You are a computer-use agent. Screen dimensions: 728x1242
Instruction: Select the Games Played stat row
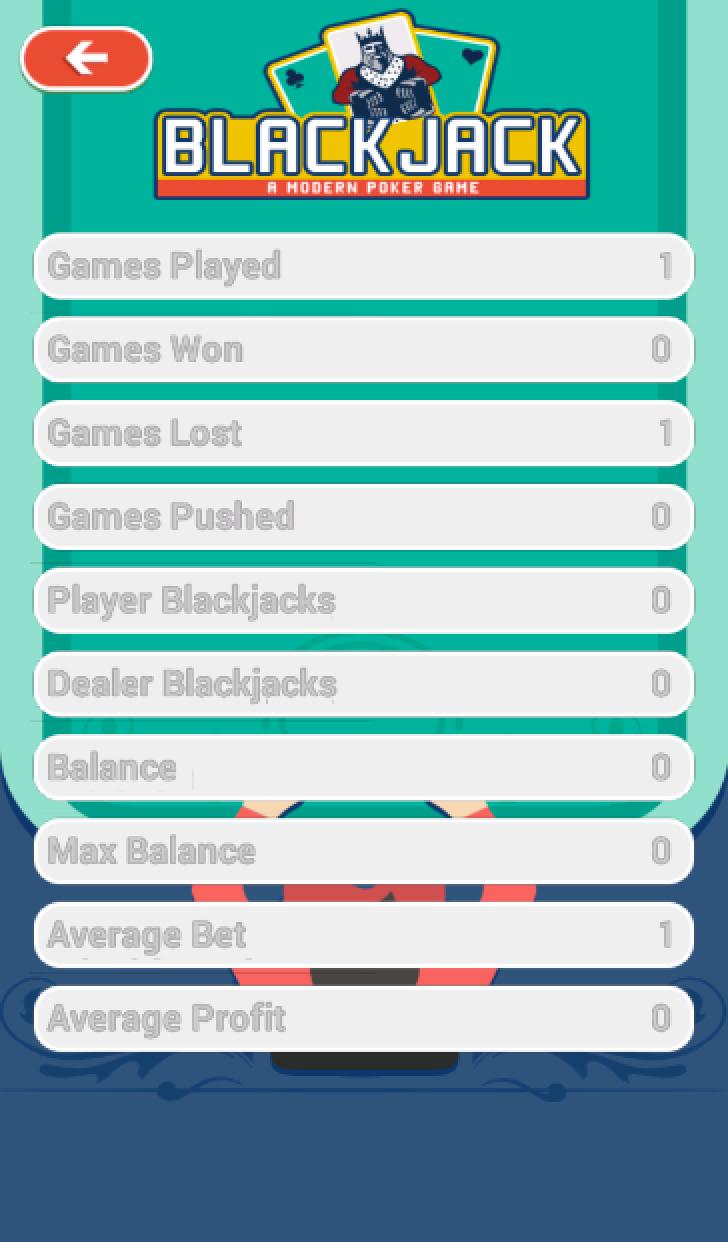[363, 266]
